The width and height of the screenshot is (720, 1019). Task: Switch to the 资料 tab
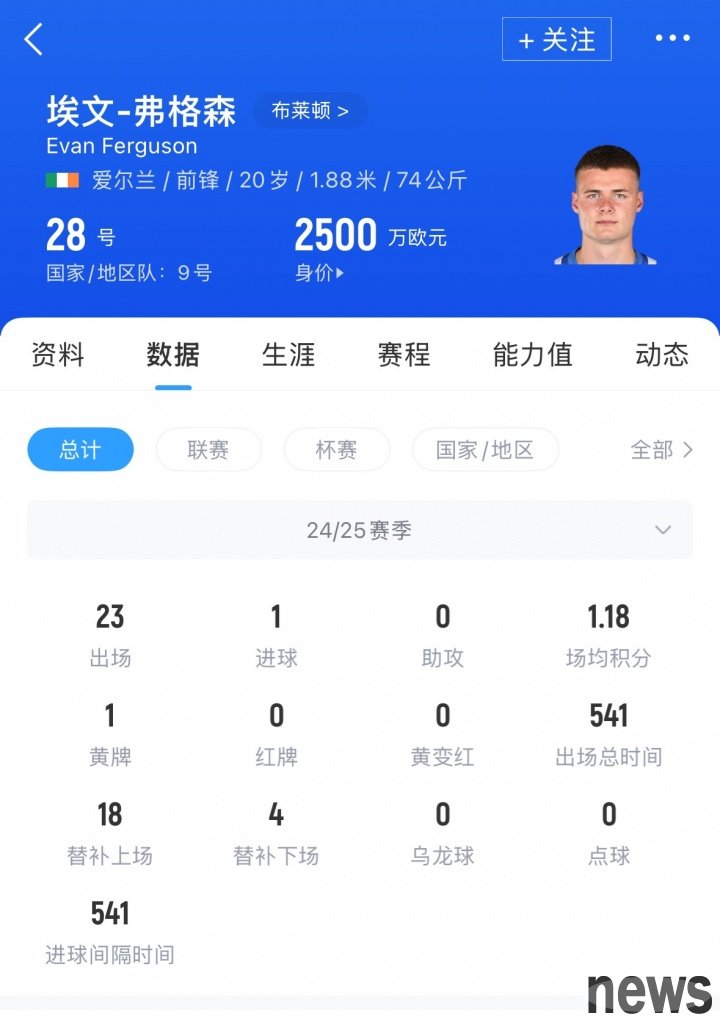[x=58, y=354]
